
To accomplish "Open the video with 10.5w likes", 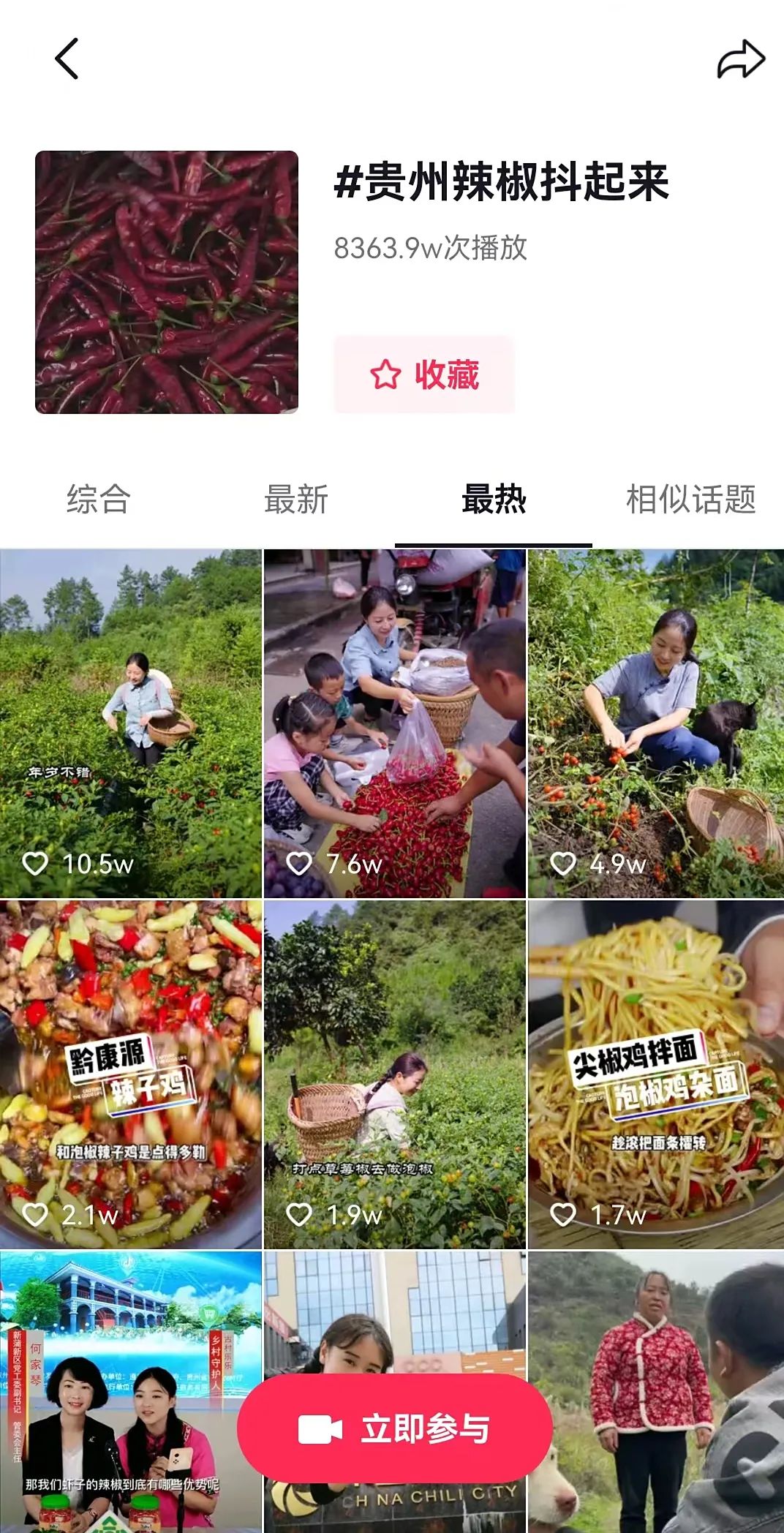I will (131, 723).
